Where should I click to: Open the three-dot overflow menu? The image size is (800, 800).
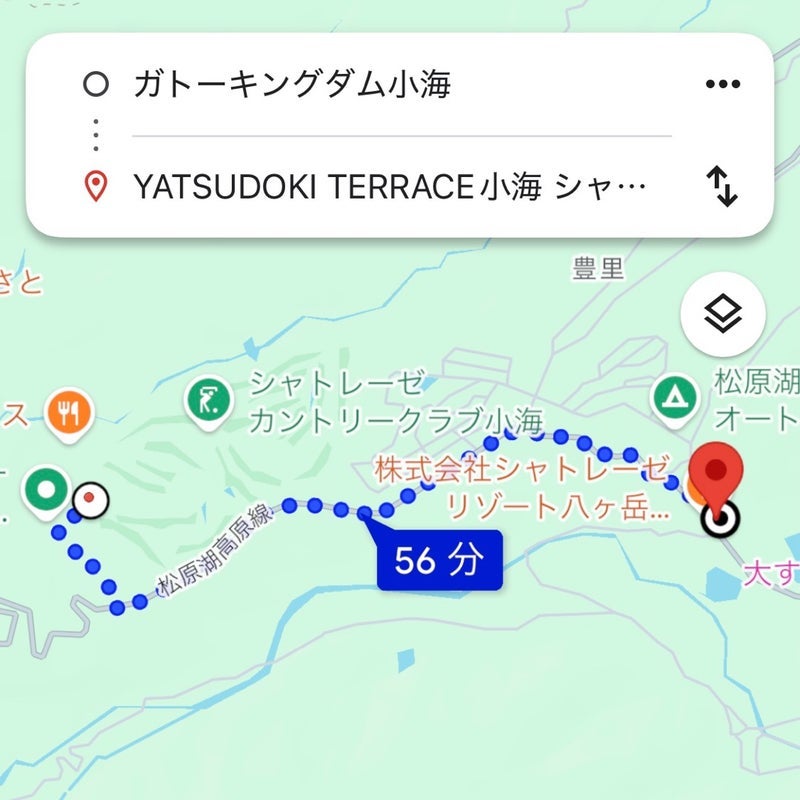click(722, 84)
